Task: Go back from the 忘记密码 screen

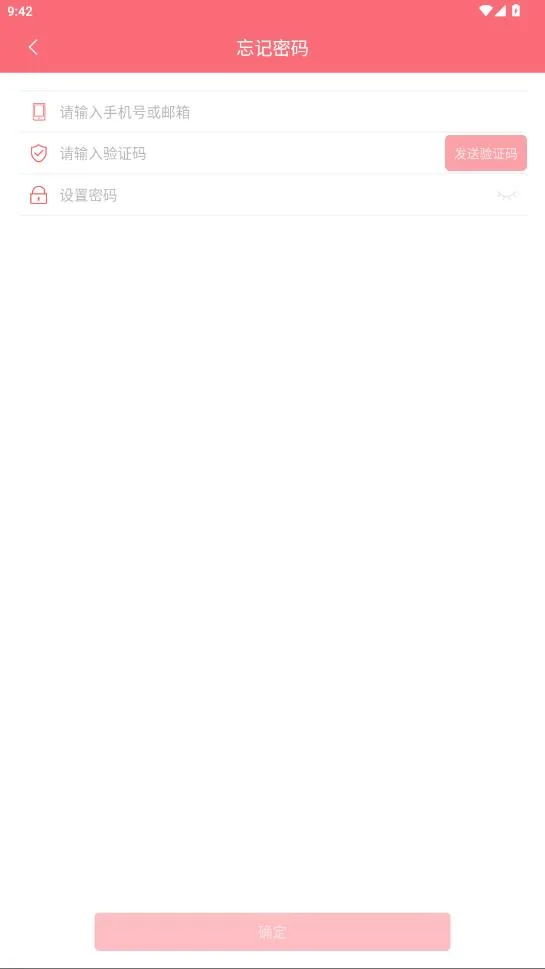Action: click(33, 47)
